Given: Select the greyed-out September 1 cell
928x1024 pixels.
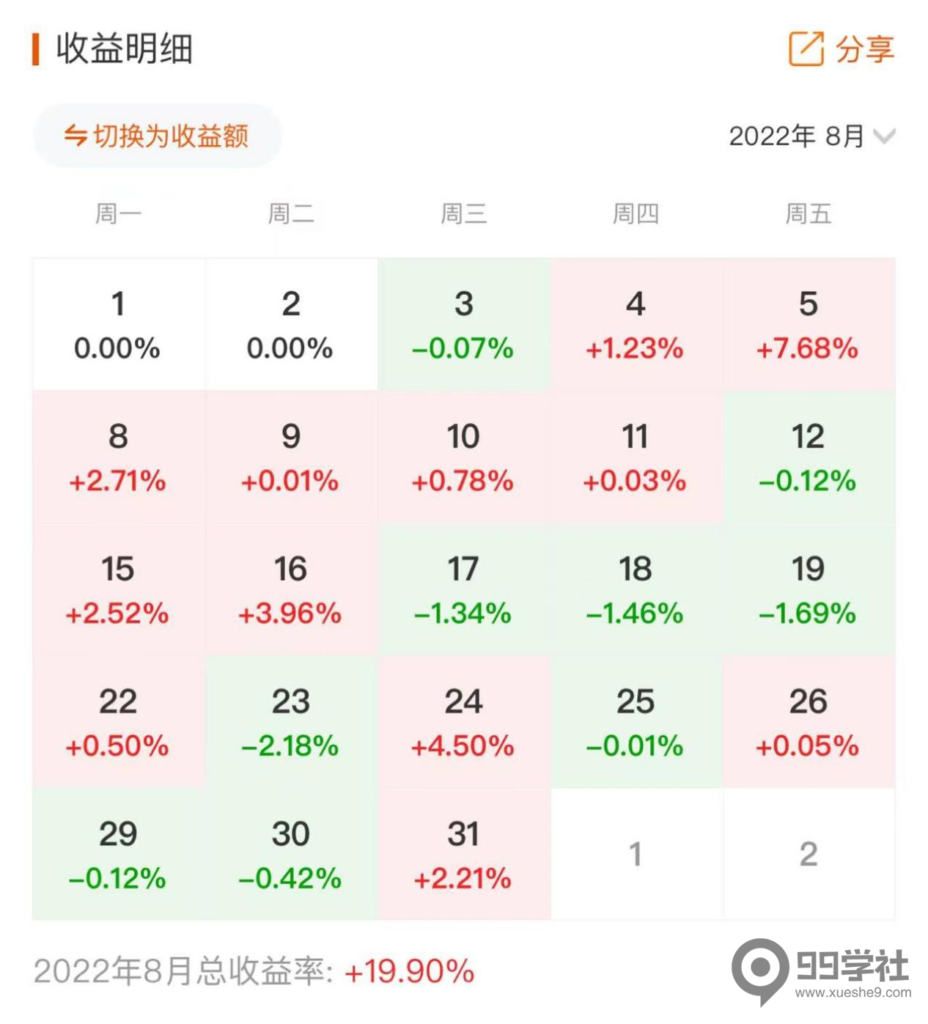Looking at the screenshot, I should [636, 855].
